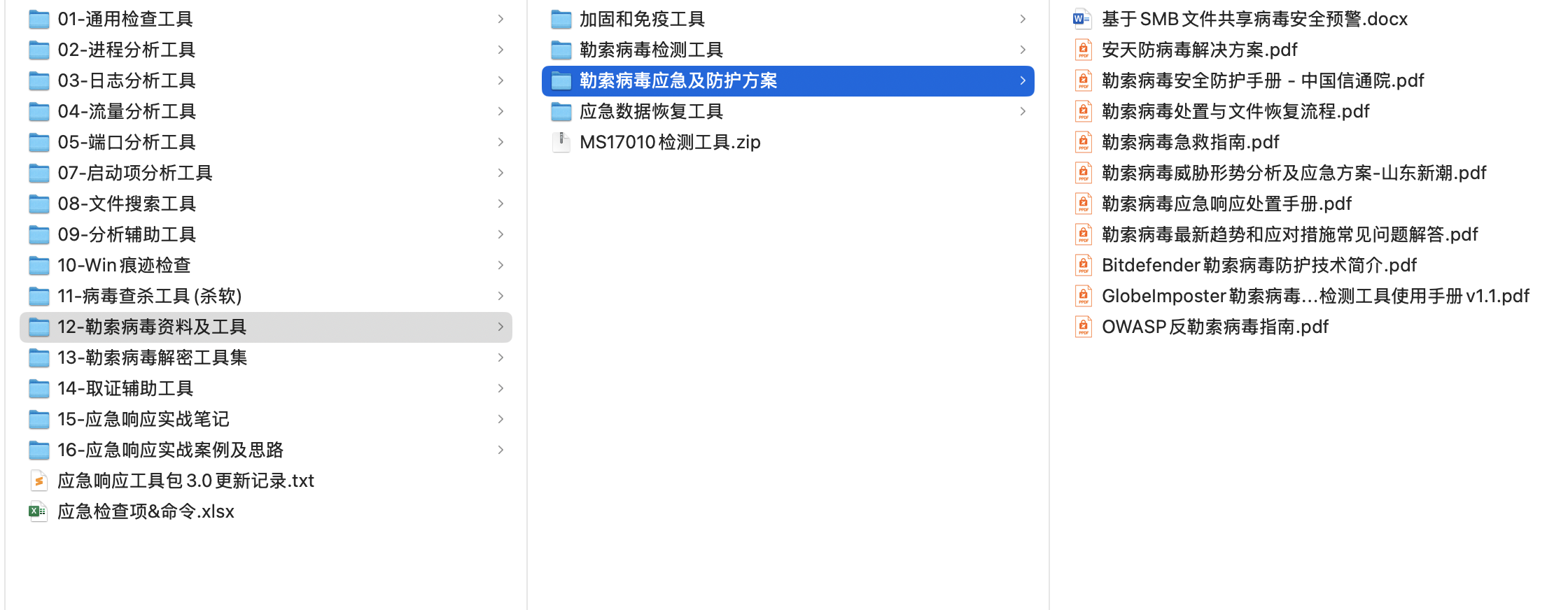Open the 应急检查项&命令.xlsx spreadsheet

(x=146, y=511)
